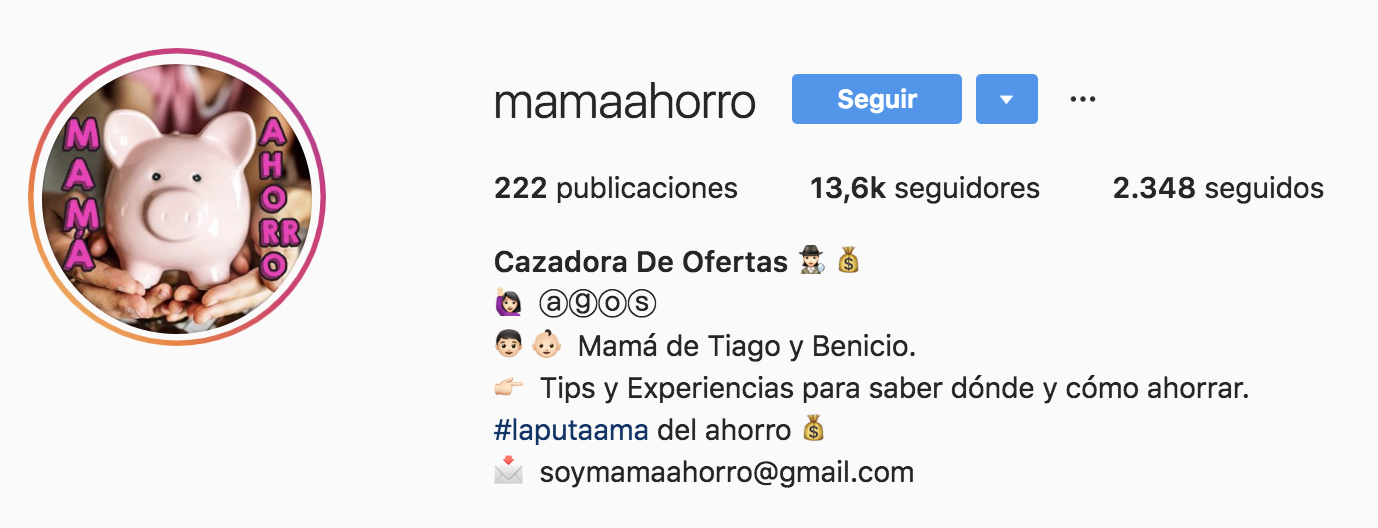View the 13,6k seguidores list
Image resolution: width=1378 pixels, height=528 pixels.
[924, 188]
